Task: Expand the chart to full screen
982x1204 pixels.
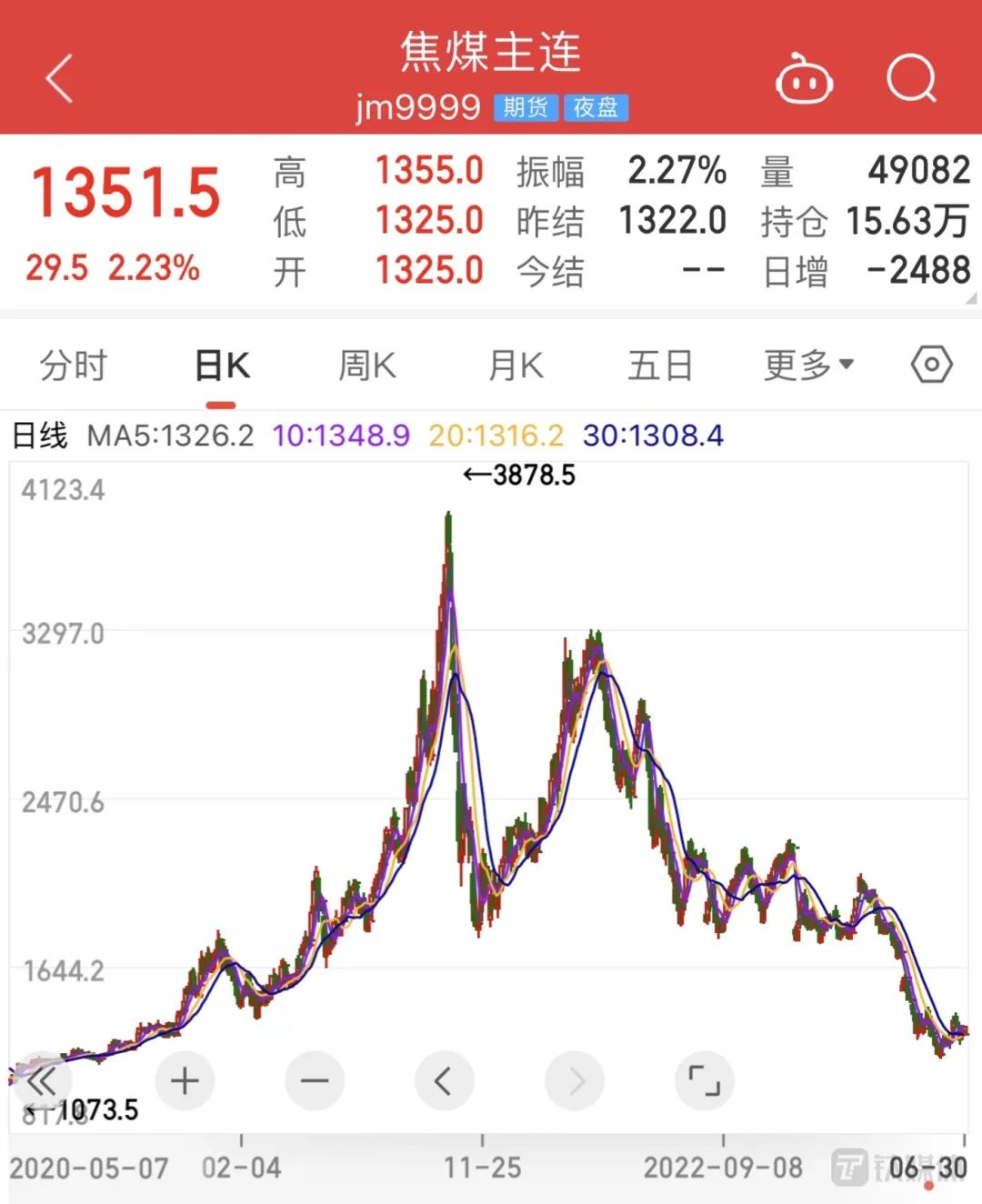Action: click(704, 1081)
